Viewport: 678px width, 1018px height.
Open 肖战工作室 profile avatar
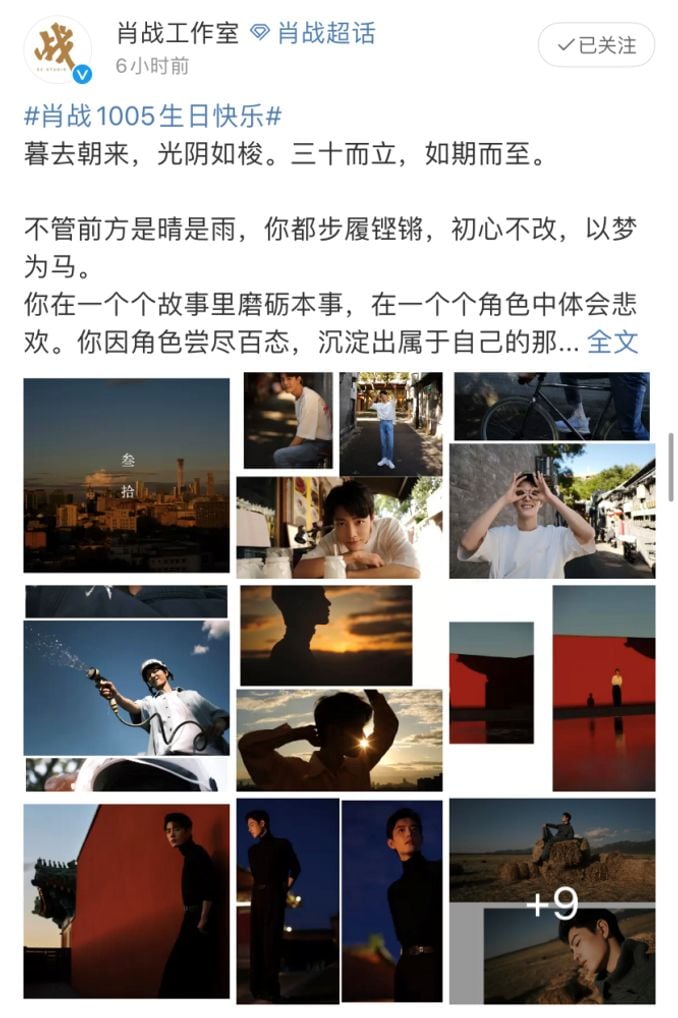(x=57, y=49)
